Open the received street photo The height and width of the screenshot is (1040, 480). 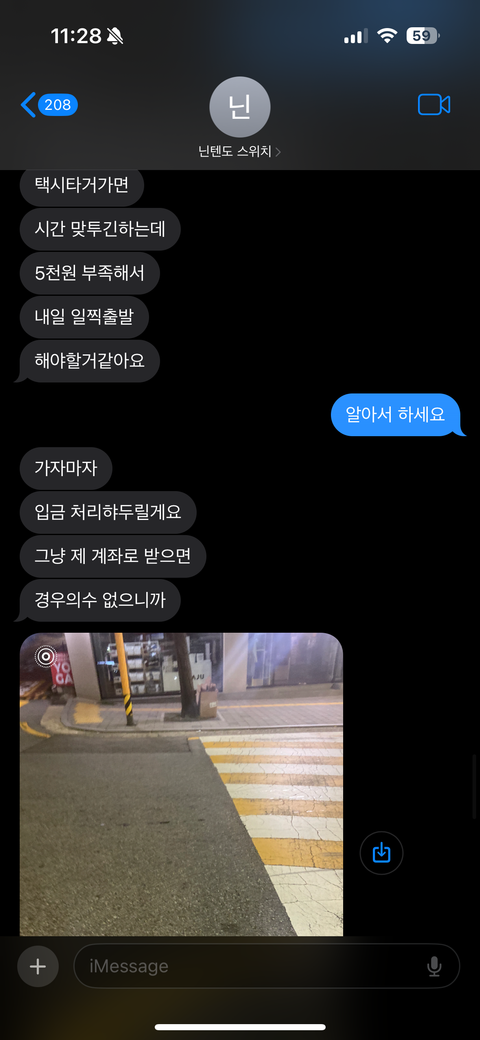(181, 784)
